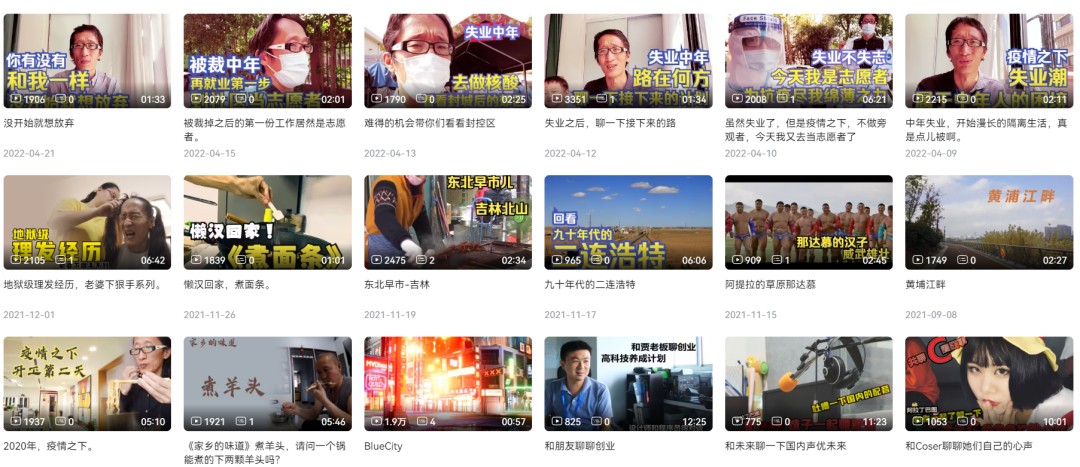Open the video 2020年，疫情之下
The height and width of the screenshot is (467, 1080).
(87, 383)
